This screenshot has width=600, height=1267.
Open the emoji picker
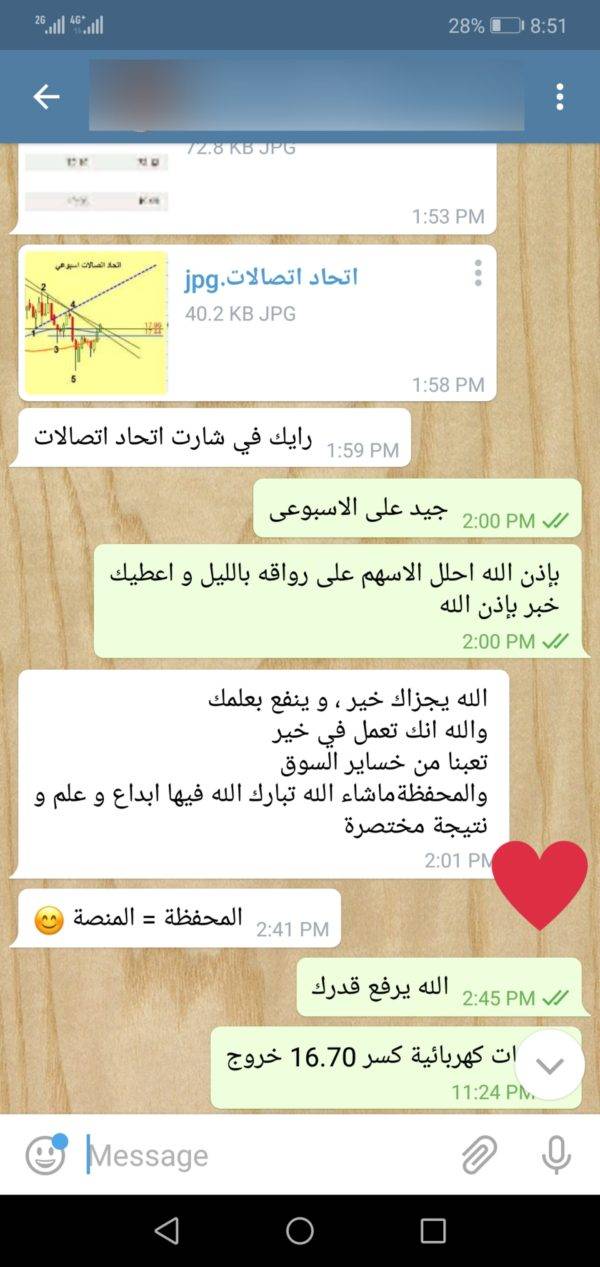tap(45, 1156)
